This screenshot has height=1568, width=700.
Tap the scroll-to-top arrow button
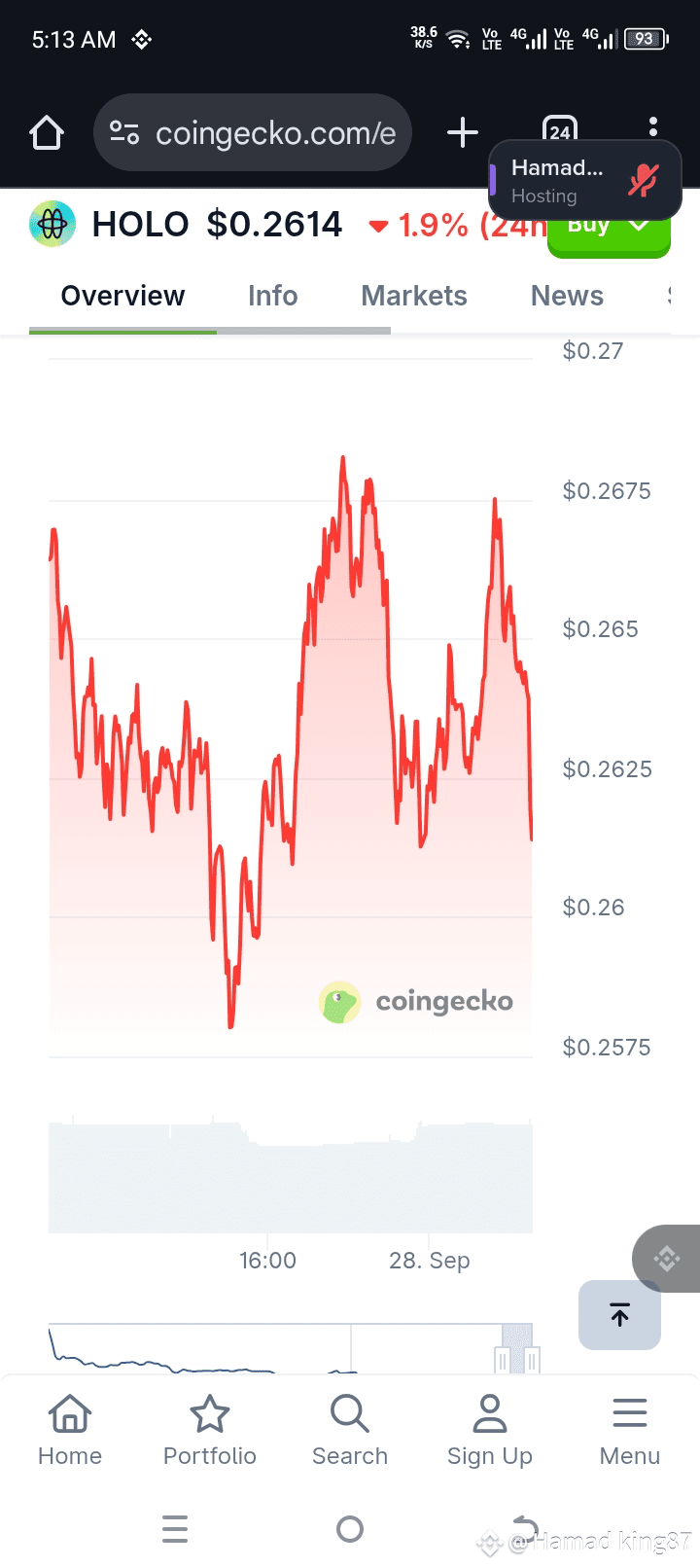click(x=619, y=1315)
